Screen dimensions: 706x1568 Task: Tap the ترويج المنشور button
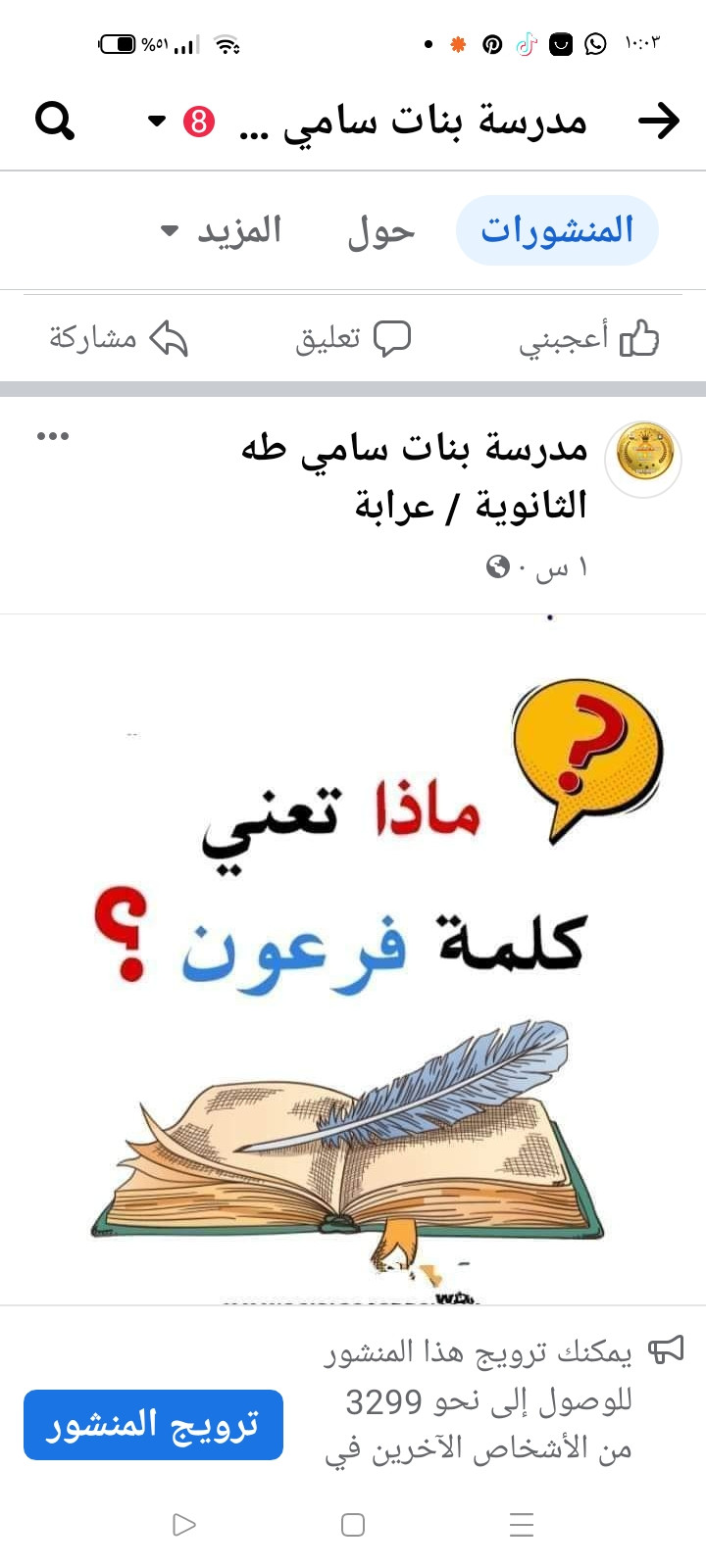pos(154,1424)
